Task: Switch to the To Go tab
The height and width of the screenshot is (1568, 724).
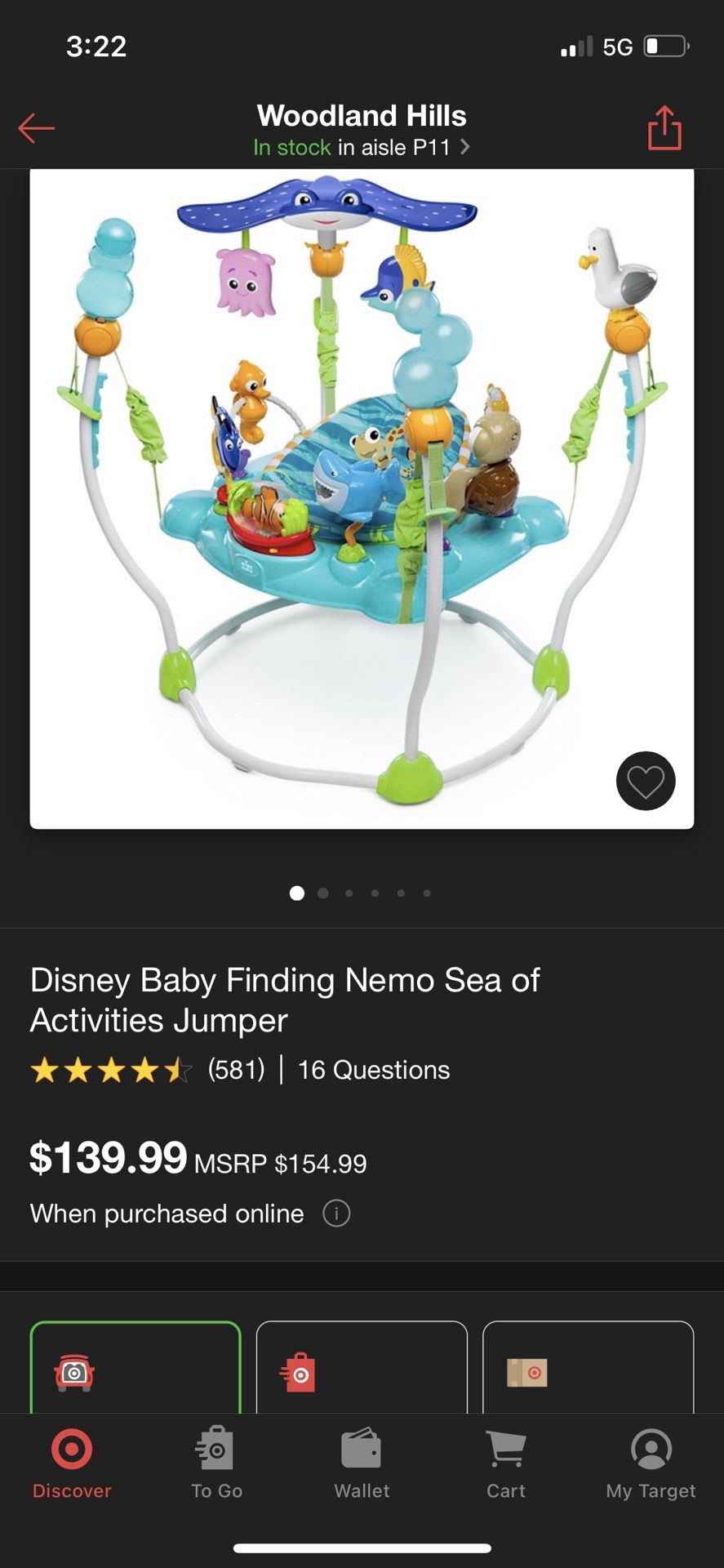Action: click(x=216, y=1465)
